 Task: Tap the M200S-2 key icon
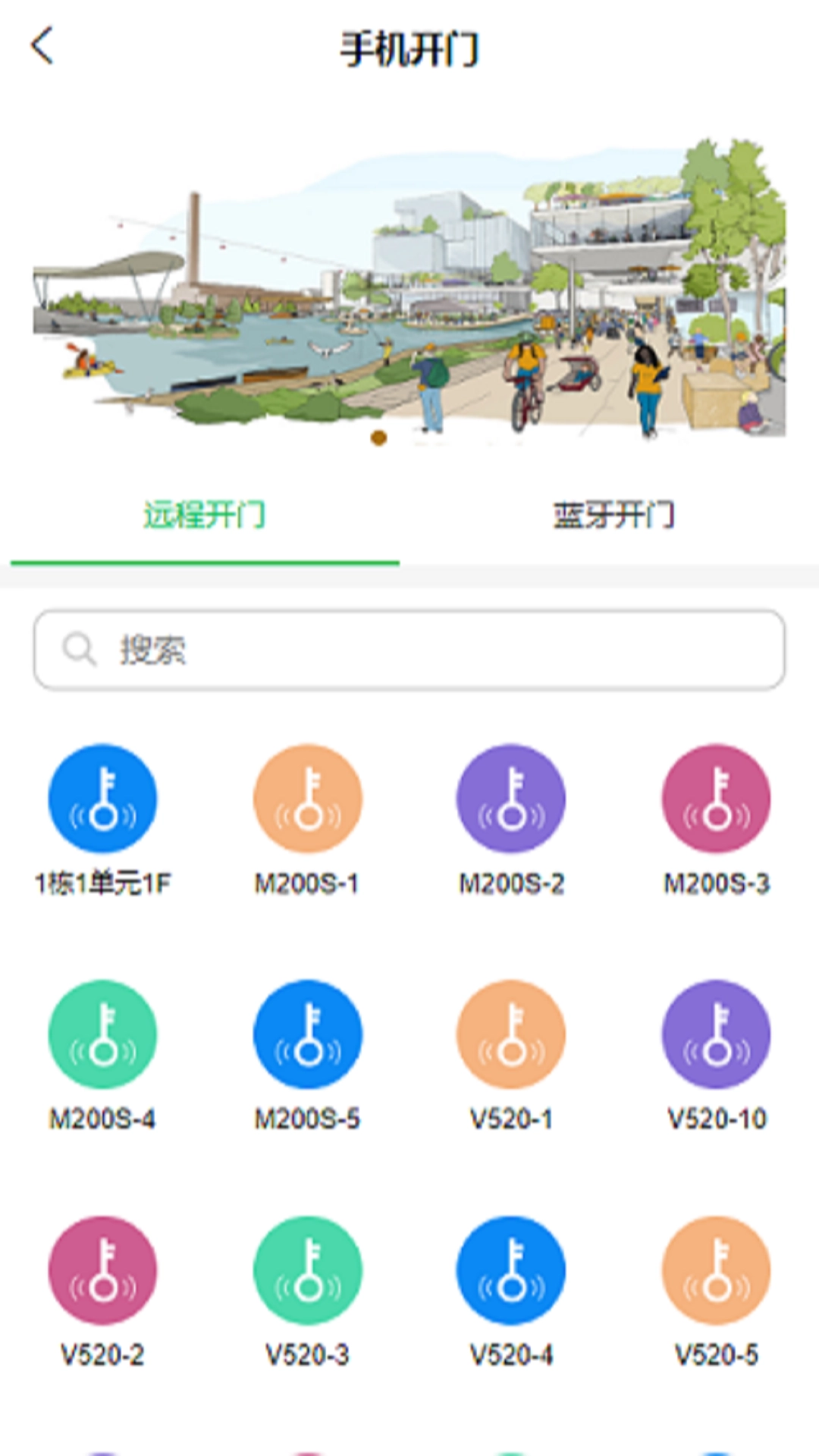click(511, 799)
